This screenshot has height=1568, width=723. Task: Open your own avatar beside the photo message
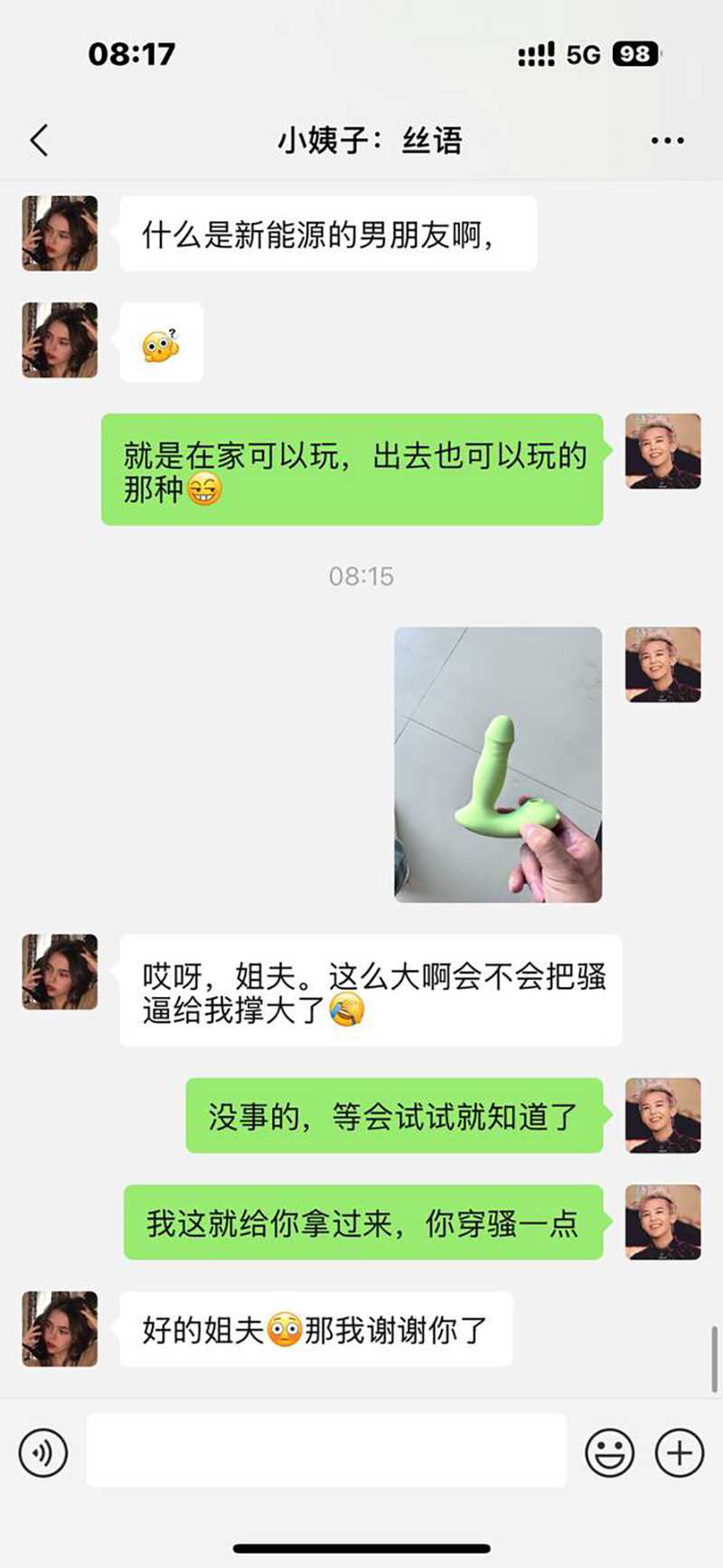[662, 665]
